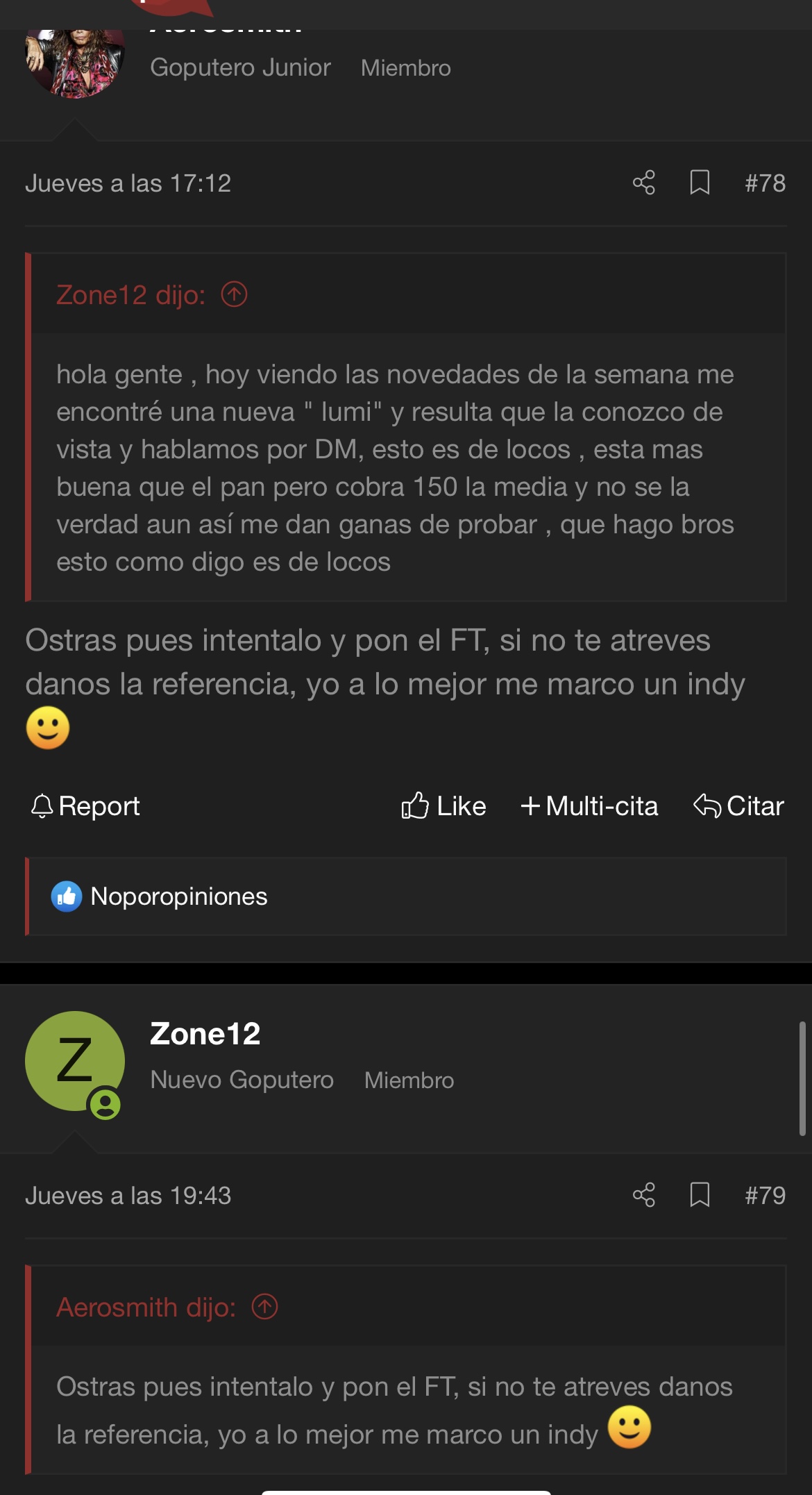812x1495 pixels.
Task: Share post #79
Action: coord(643,1195)
